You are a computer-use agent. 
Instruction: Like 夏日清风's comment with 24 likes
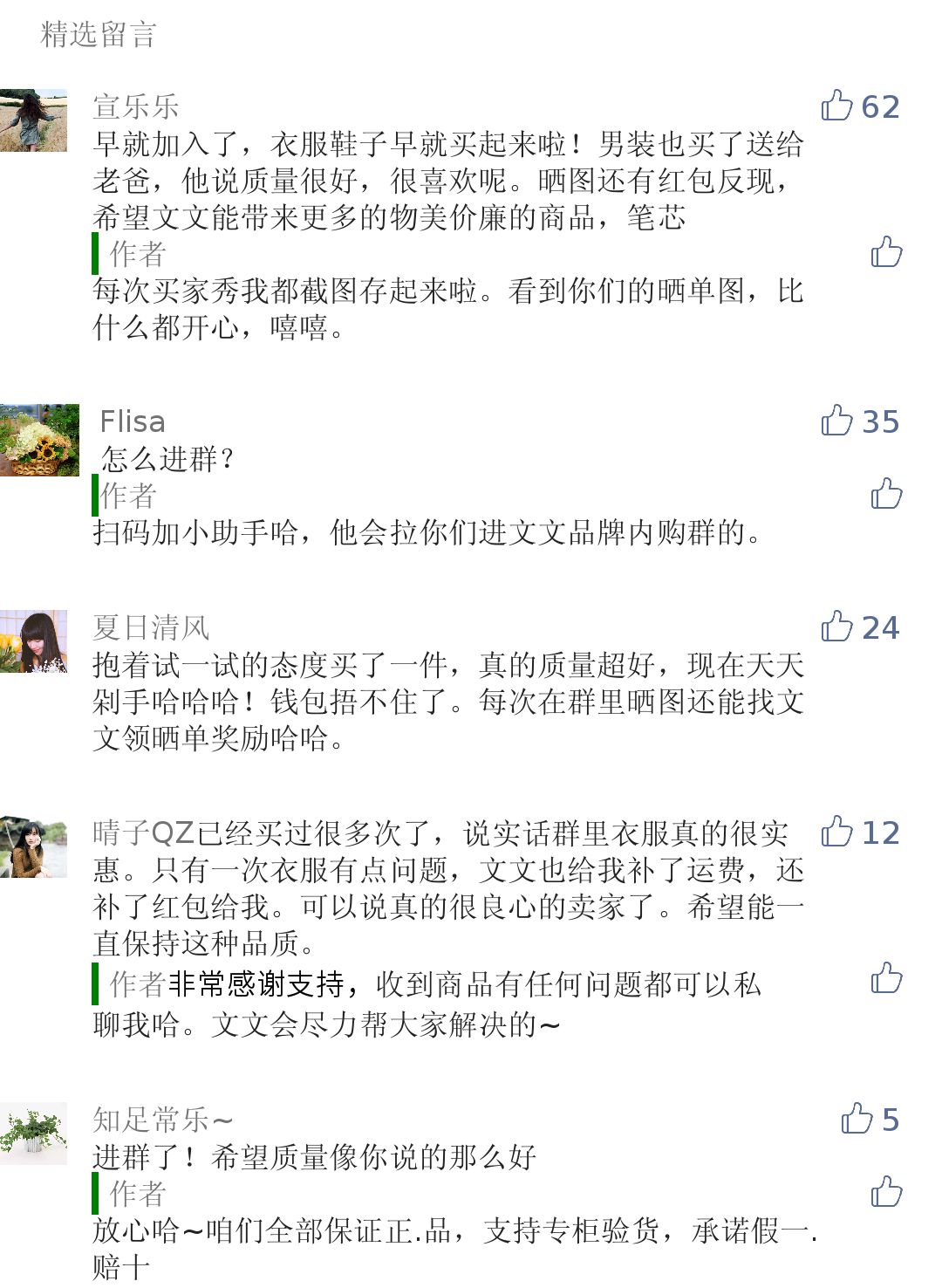(836, 627)
